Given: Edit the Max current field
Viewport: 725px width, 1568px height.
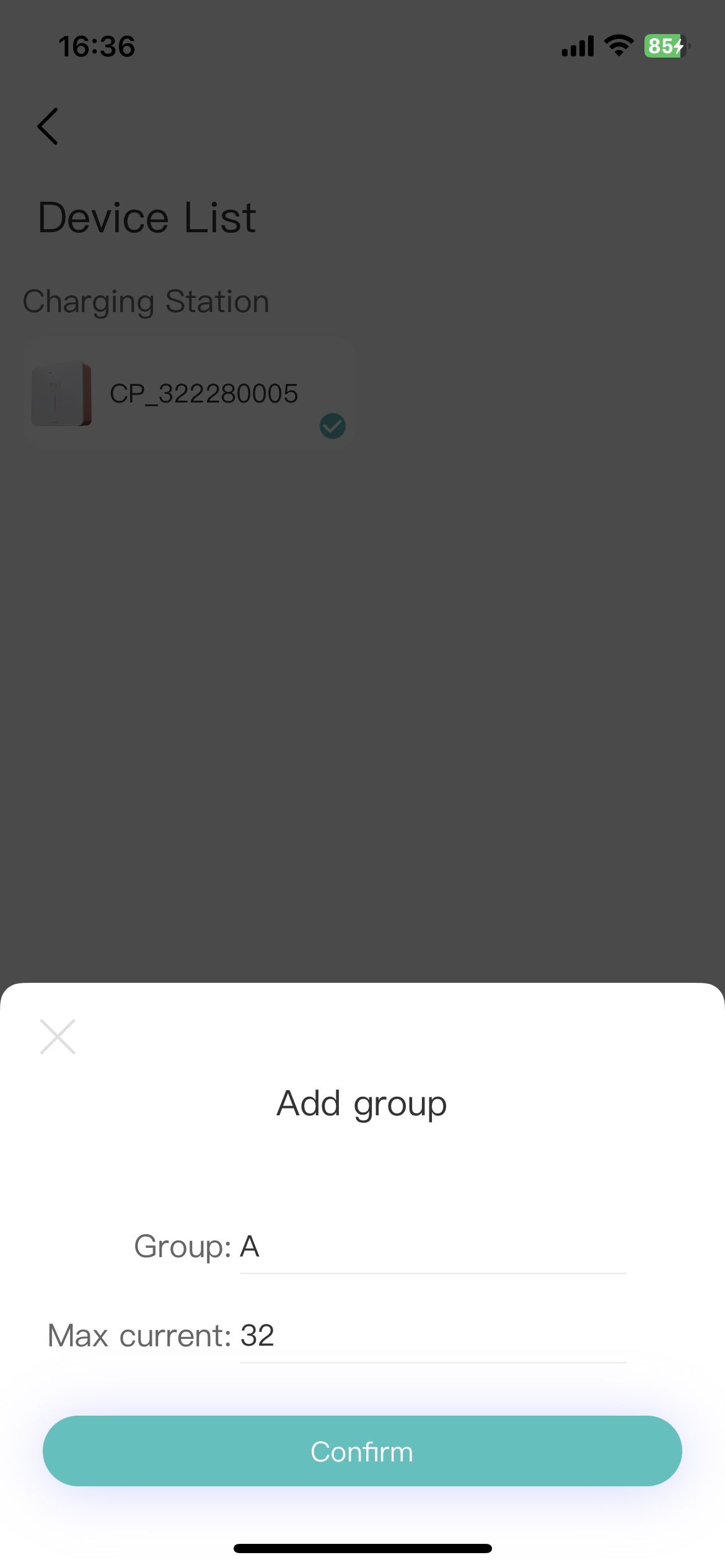Looking at the screenshot, I should pyautogui.click(x=432, y=1336).
